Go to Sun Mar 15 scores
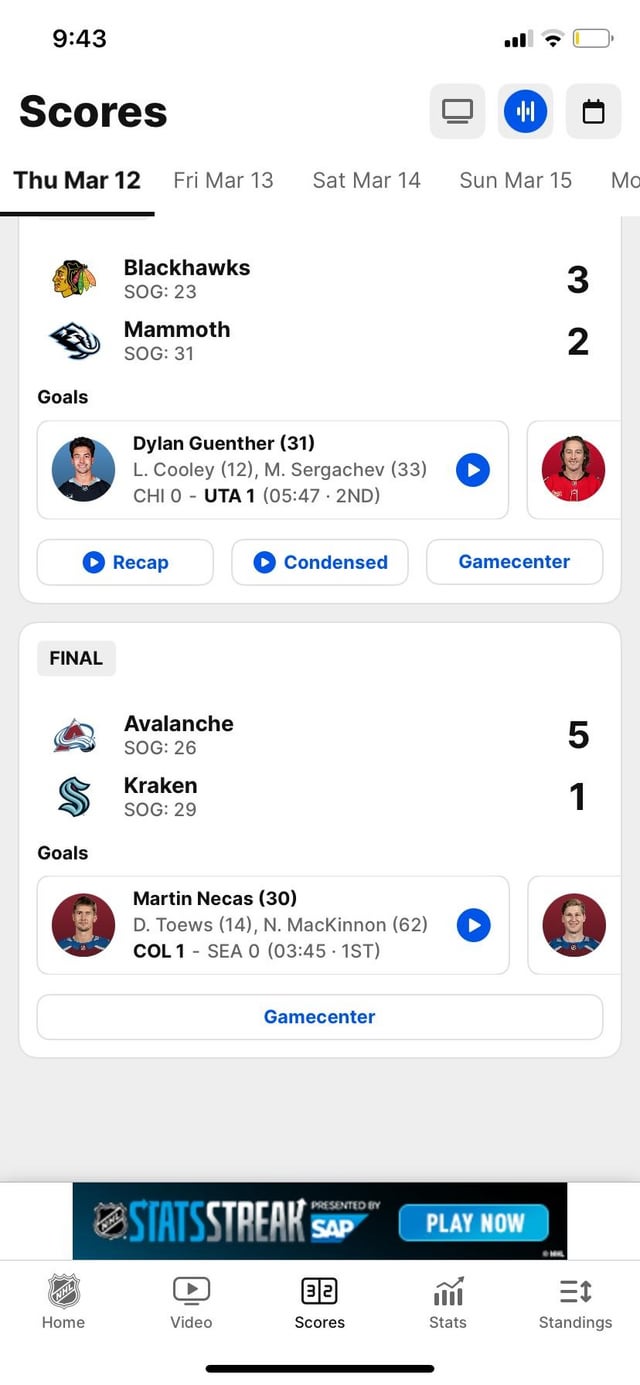640x1385 pixels. coord(515,180)
